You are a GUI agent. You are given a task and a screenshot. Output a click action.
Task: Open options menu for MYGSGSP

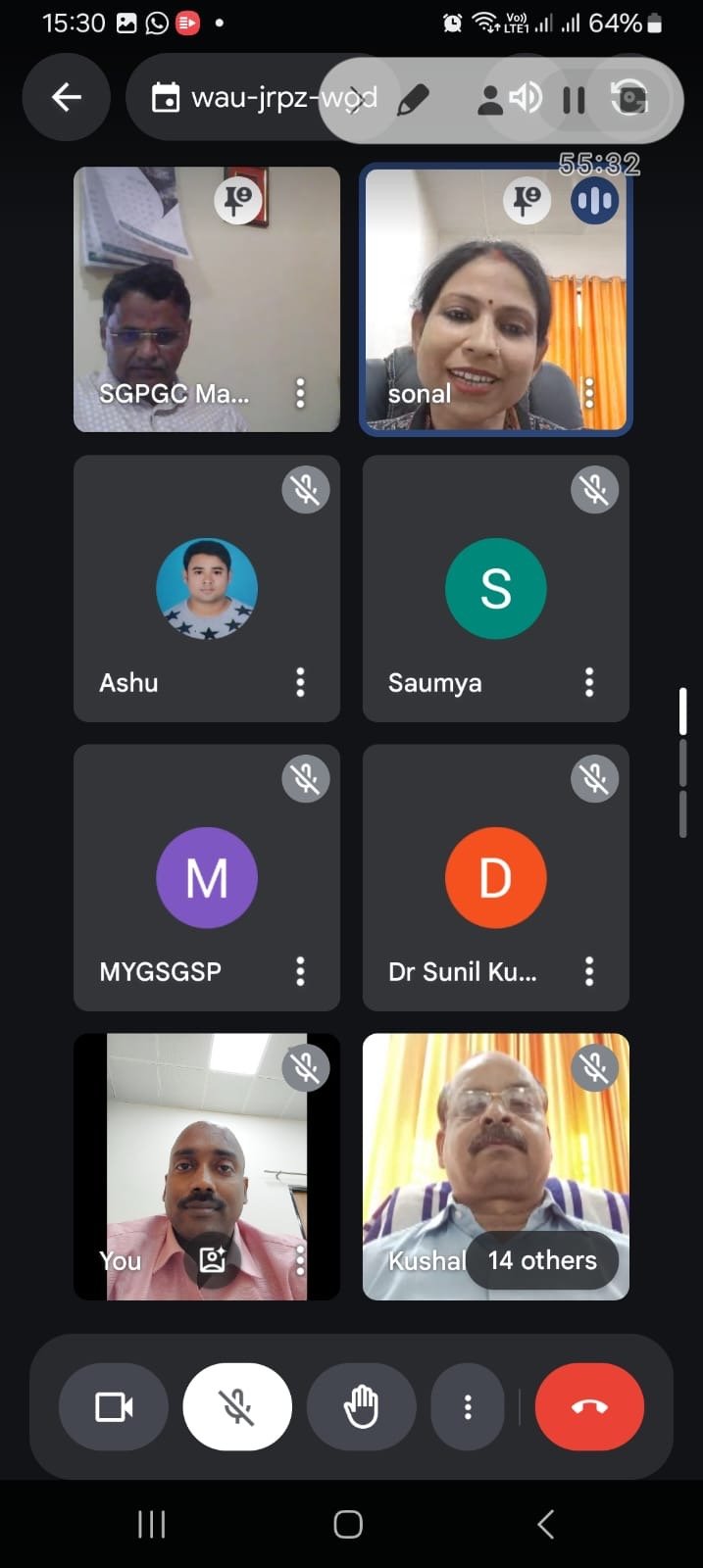point(300,971)
